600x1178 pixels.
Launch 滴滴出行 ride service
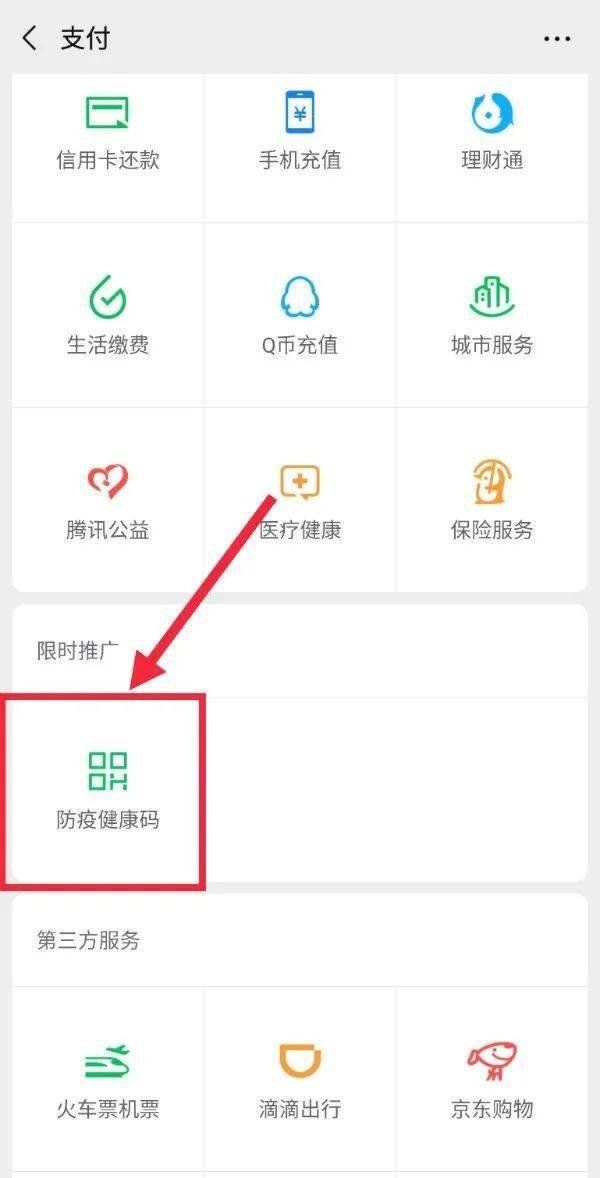(x=300, y=1080)
